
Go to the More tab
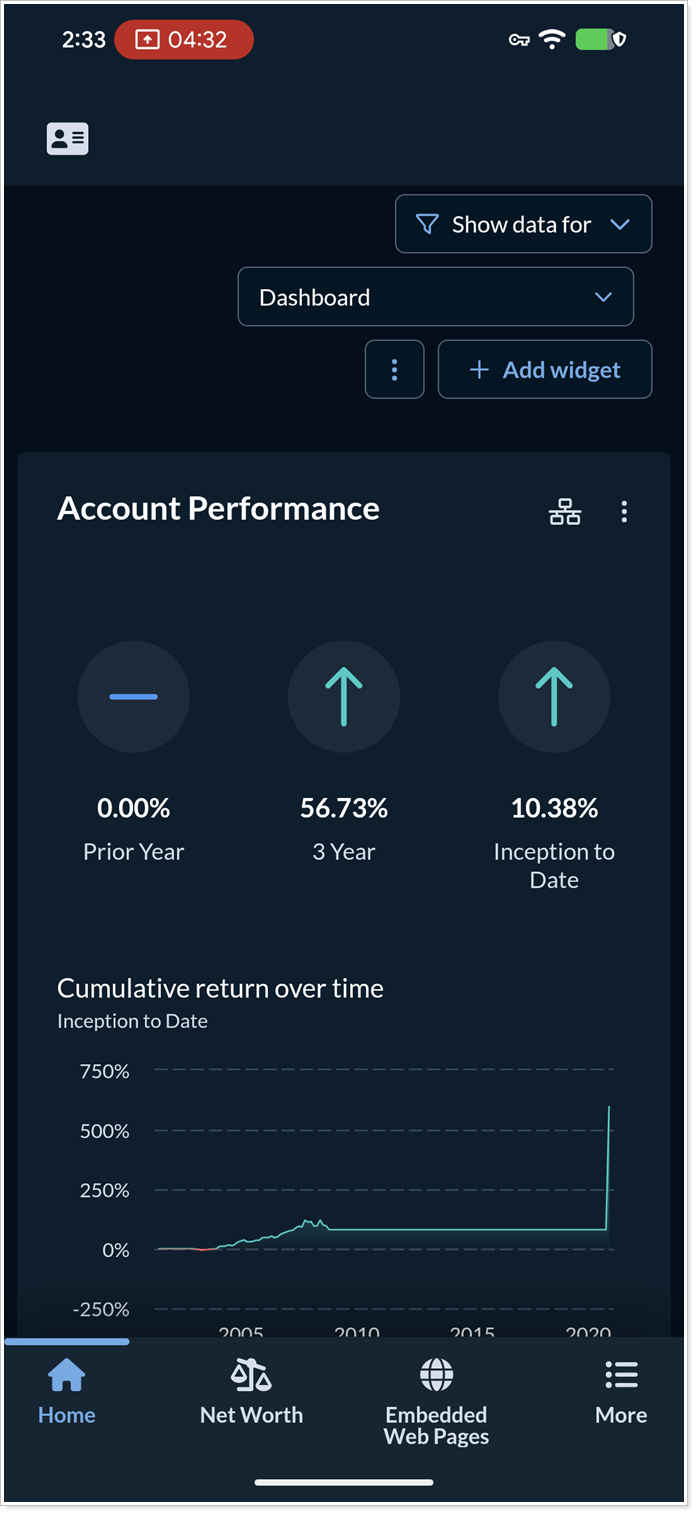621,1393
